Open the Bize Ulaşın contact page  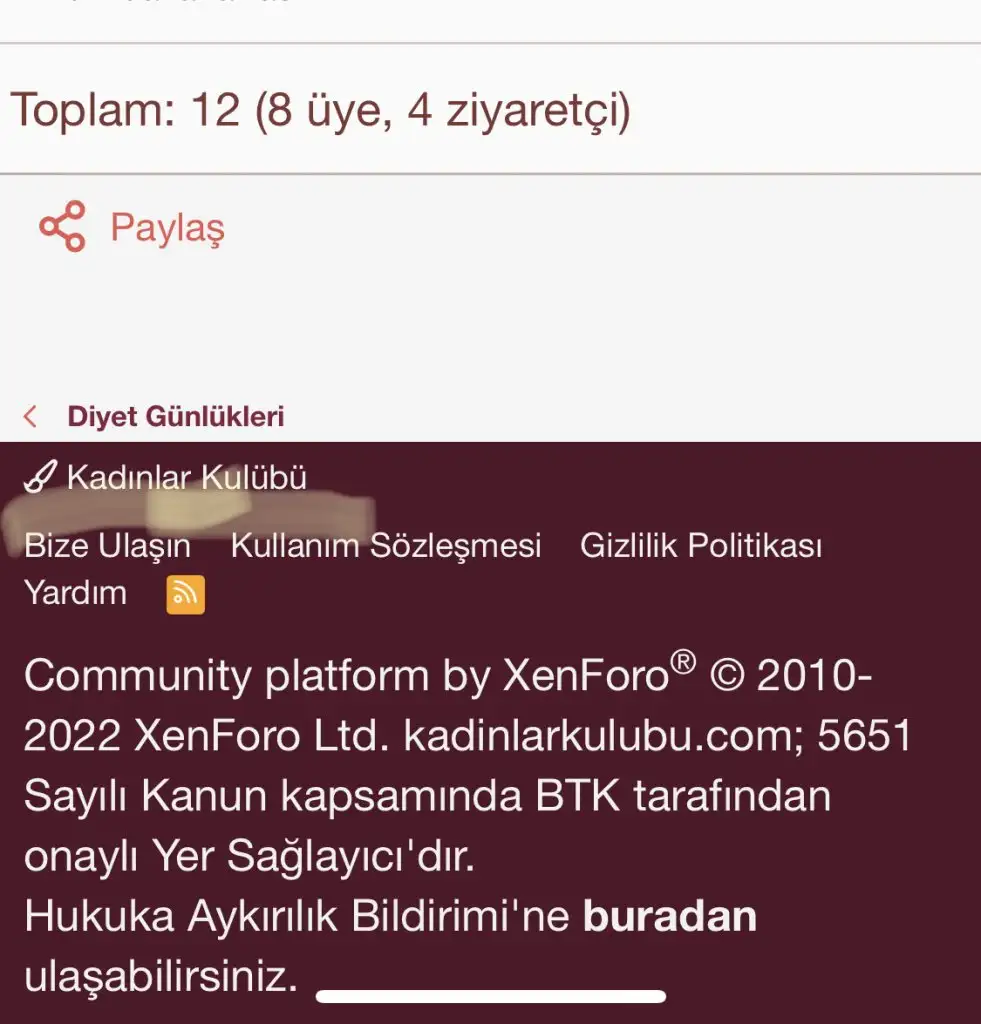(107, 546)
